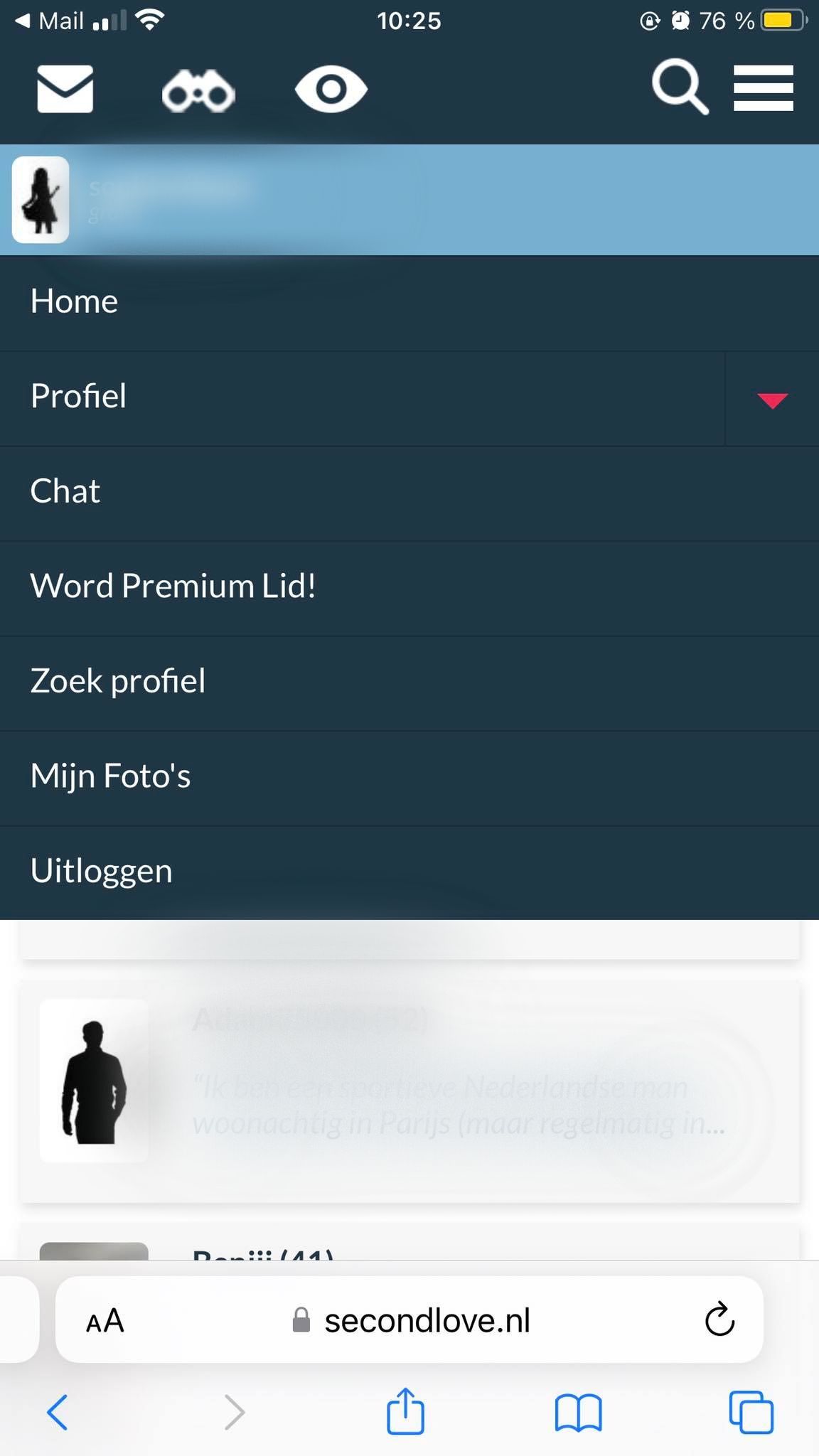The height and width of the screenshot is (1456, 819).
Task: Reload the page
Action: [719, 1319]
